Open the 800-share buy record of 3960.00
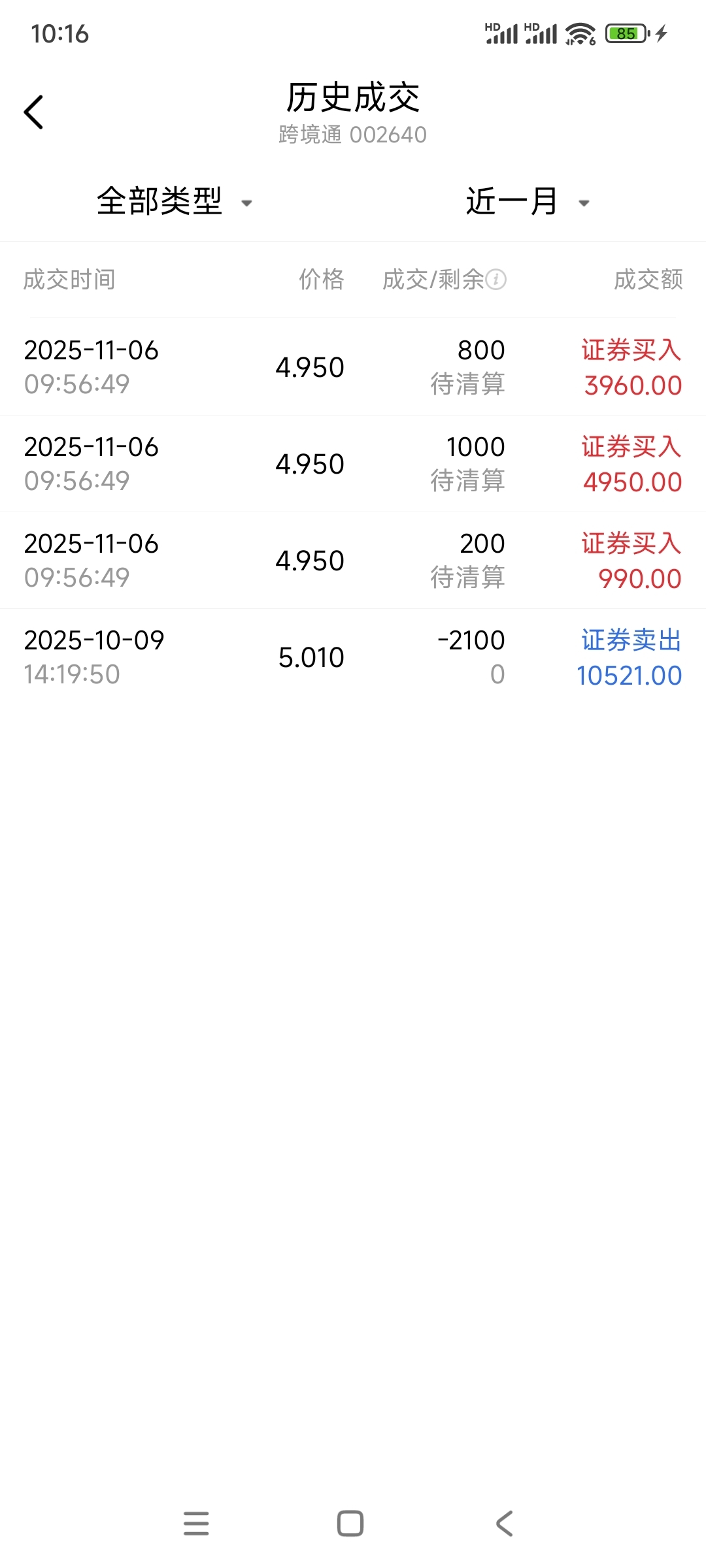This screenshot has width=706, height=1568. click(x=353, y=367)
